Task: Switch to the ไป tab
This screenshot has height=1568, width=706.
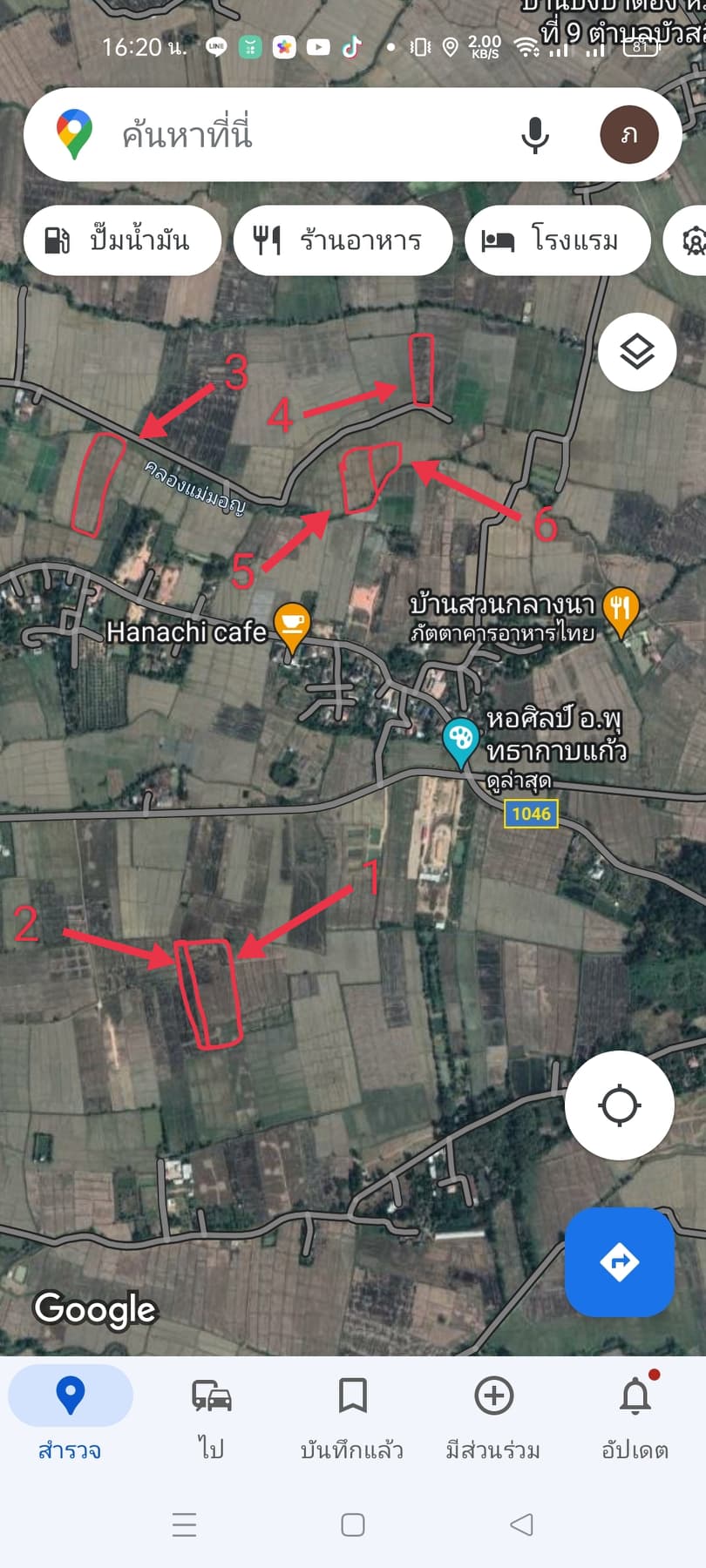Action: [x=212, y=1417]
